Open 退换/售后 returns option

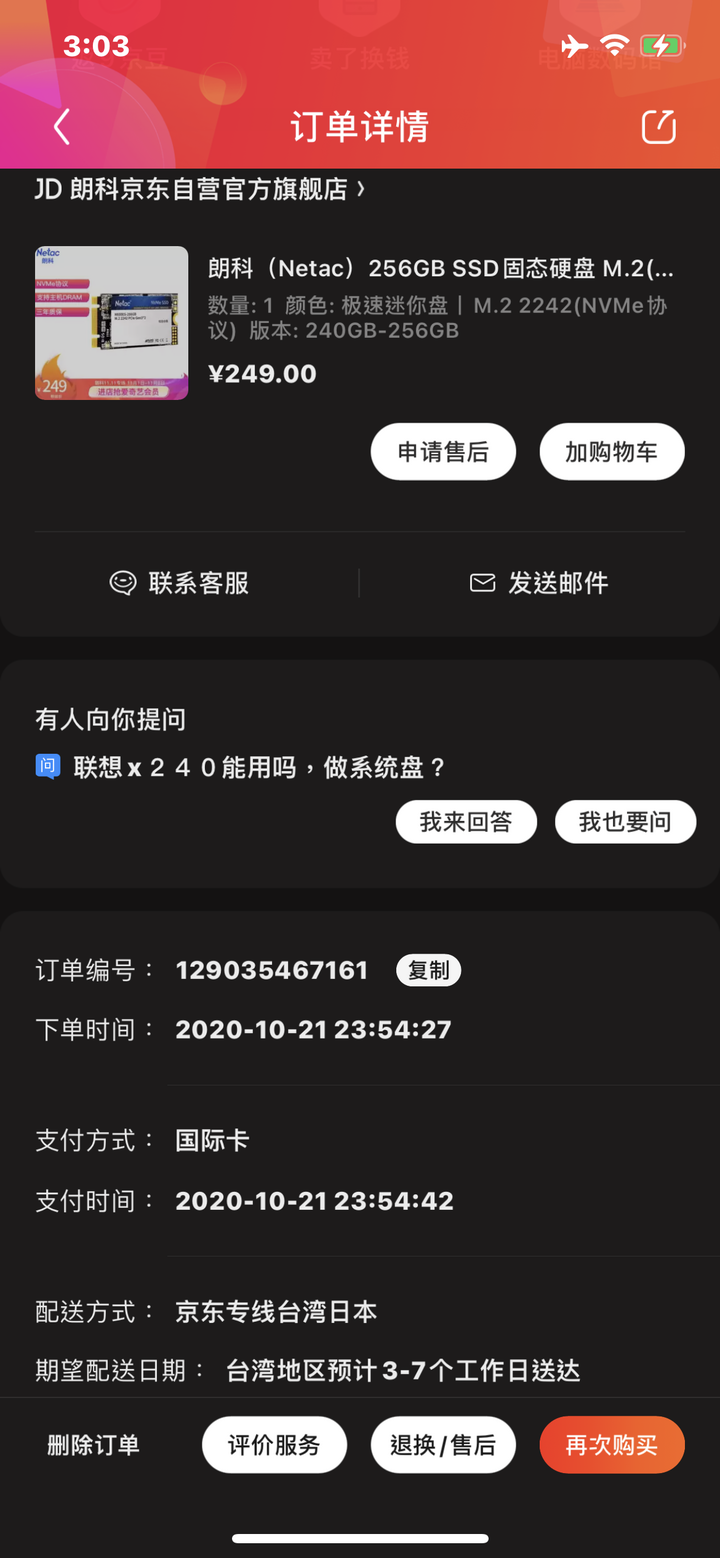point(443,1445)
